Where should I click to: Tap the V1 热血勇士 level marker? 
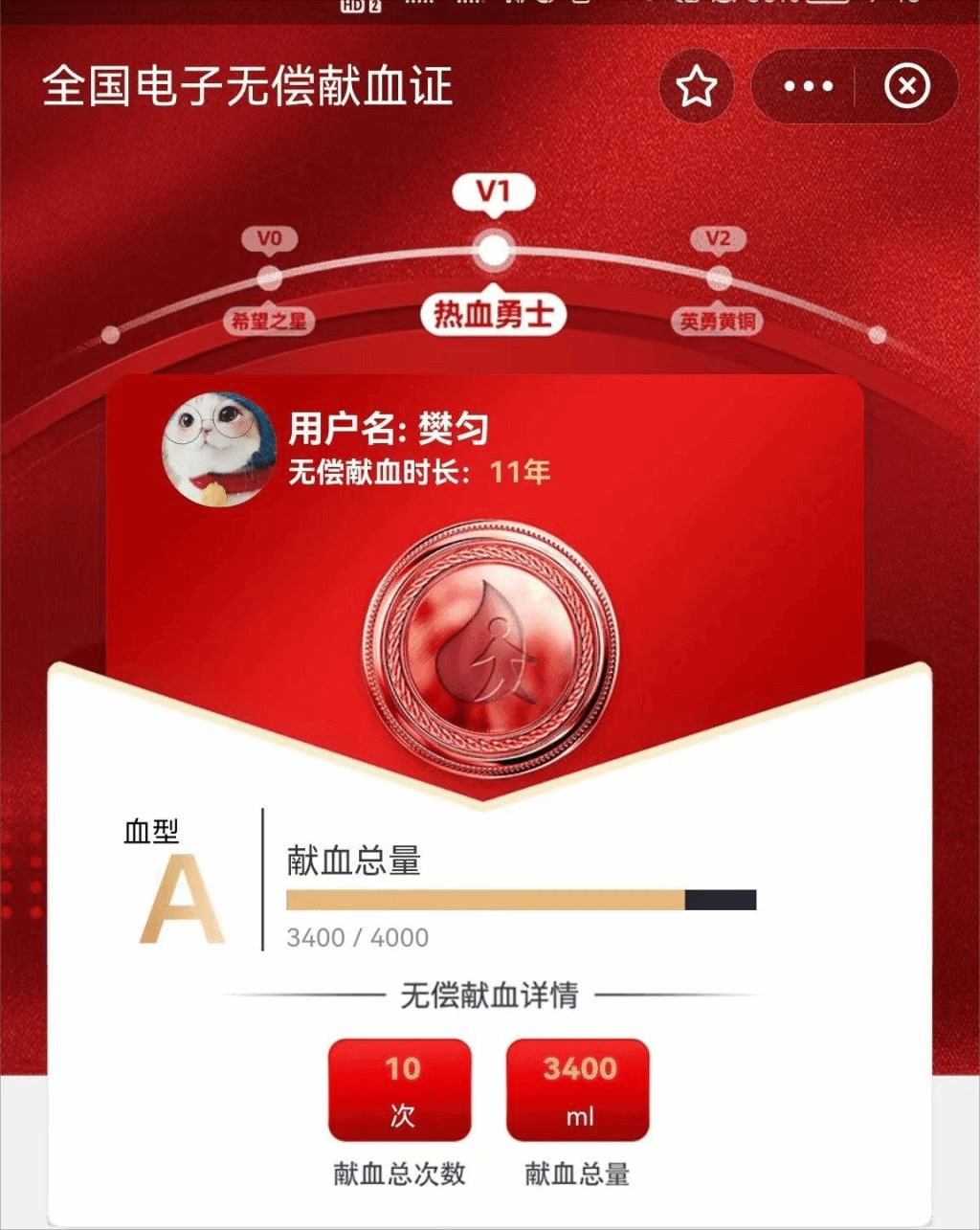point(493,252)
